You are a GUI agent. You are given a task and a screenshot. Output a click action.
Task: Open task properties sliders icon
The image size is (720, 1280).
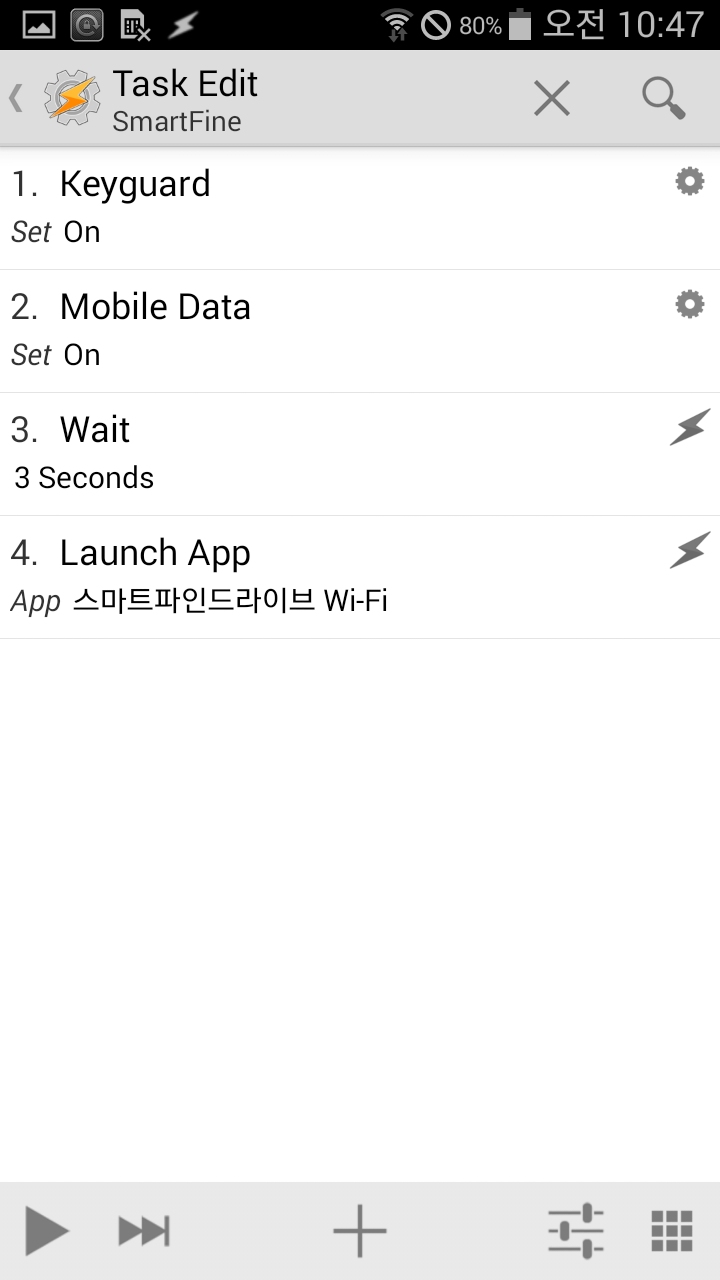[575, 1230]
